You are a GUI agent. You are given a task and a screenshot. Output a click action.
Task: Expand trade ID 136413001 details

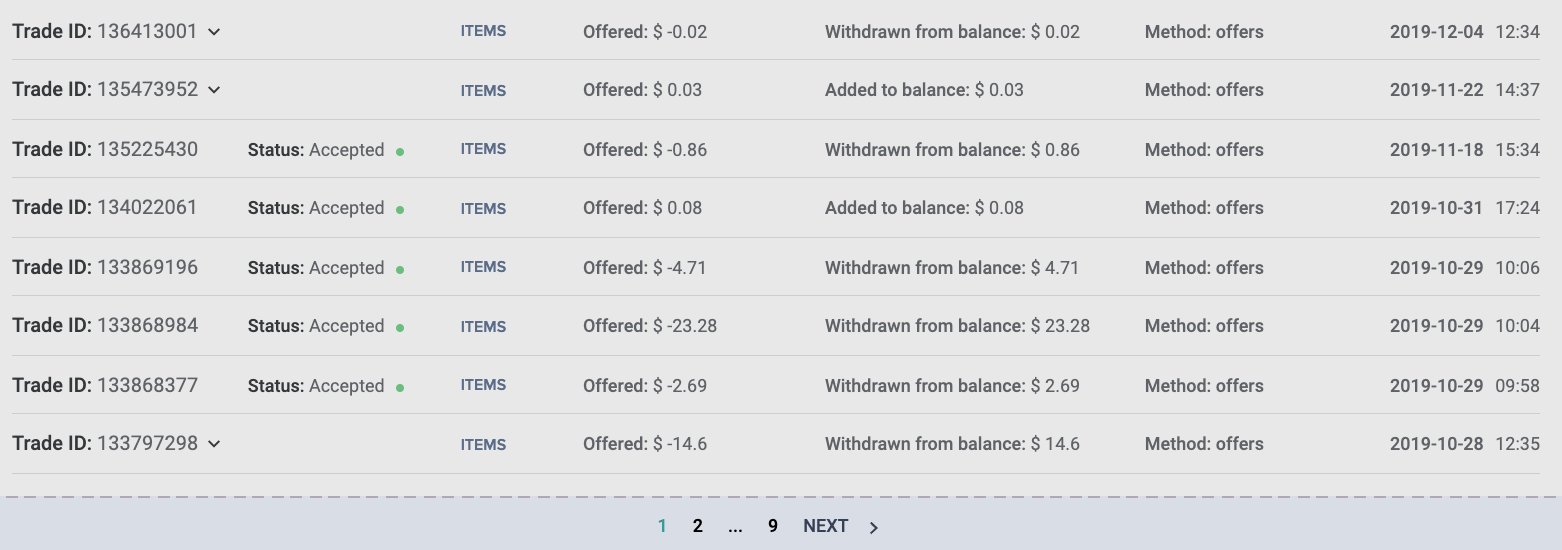click(213, 32)
